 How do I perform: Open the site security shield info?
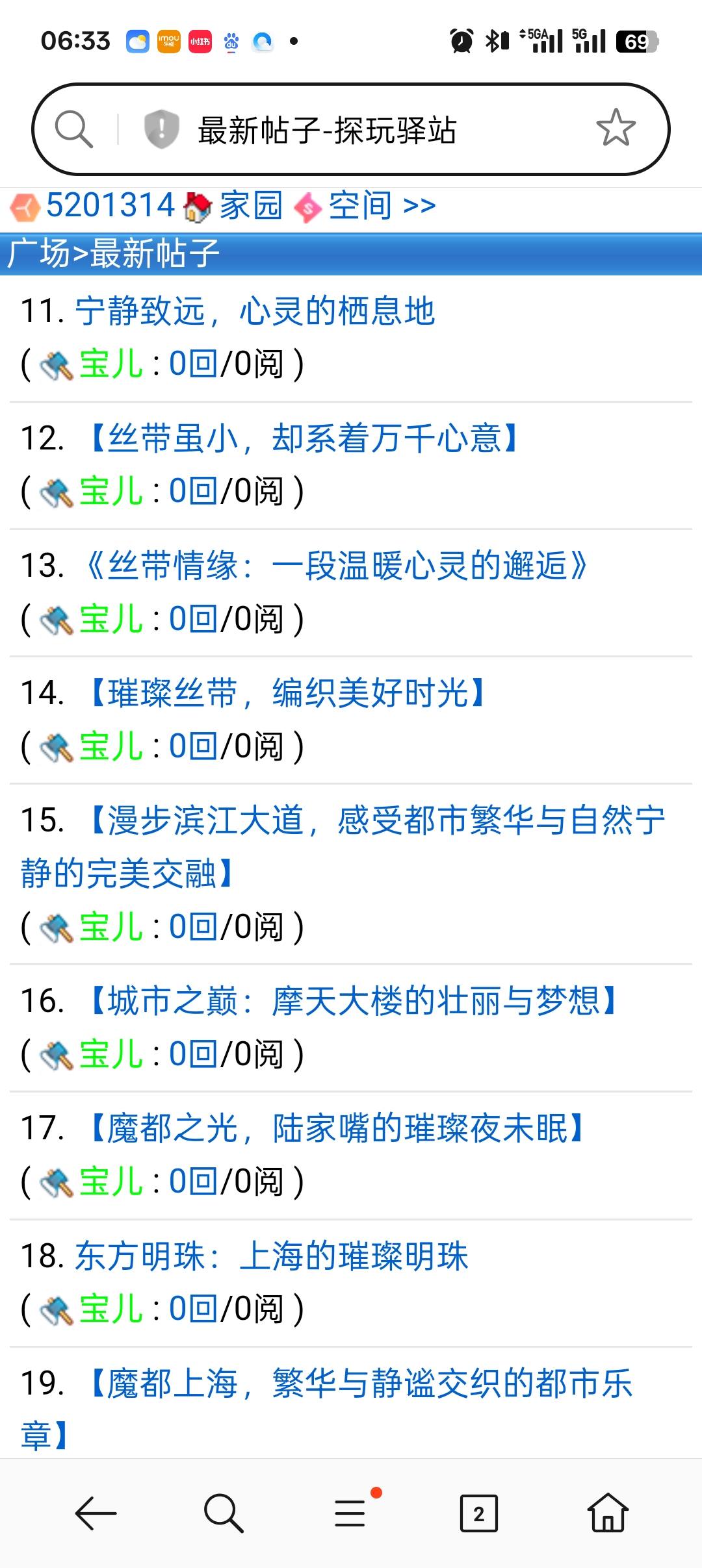tap(161, 129)
